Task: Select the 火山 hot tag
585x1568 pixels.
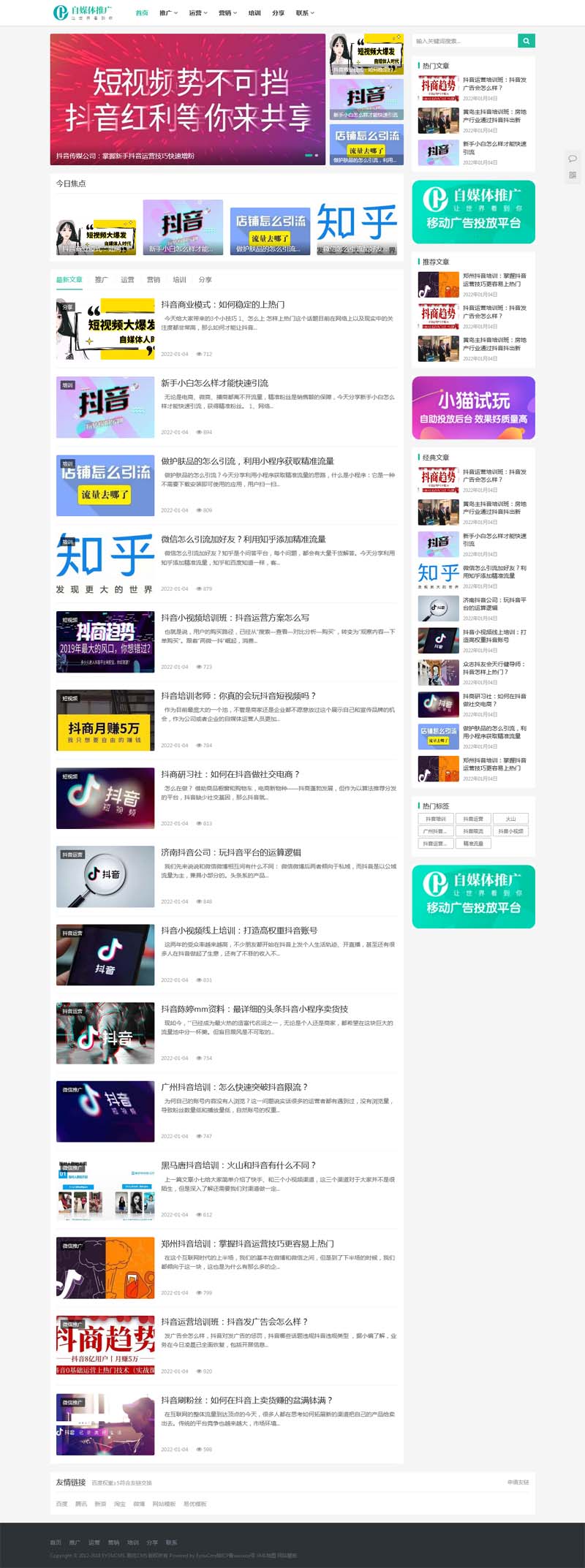Action: coord(510,819)
